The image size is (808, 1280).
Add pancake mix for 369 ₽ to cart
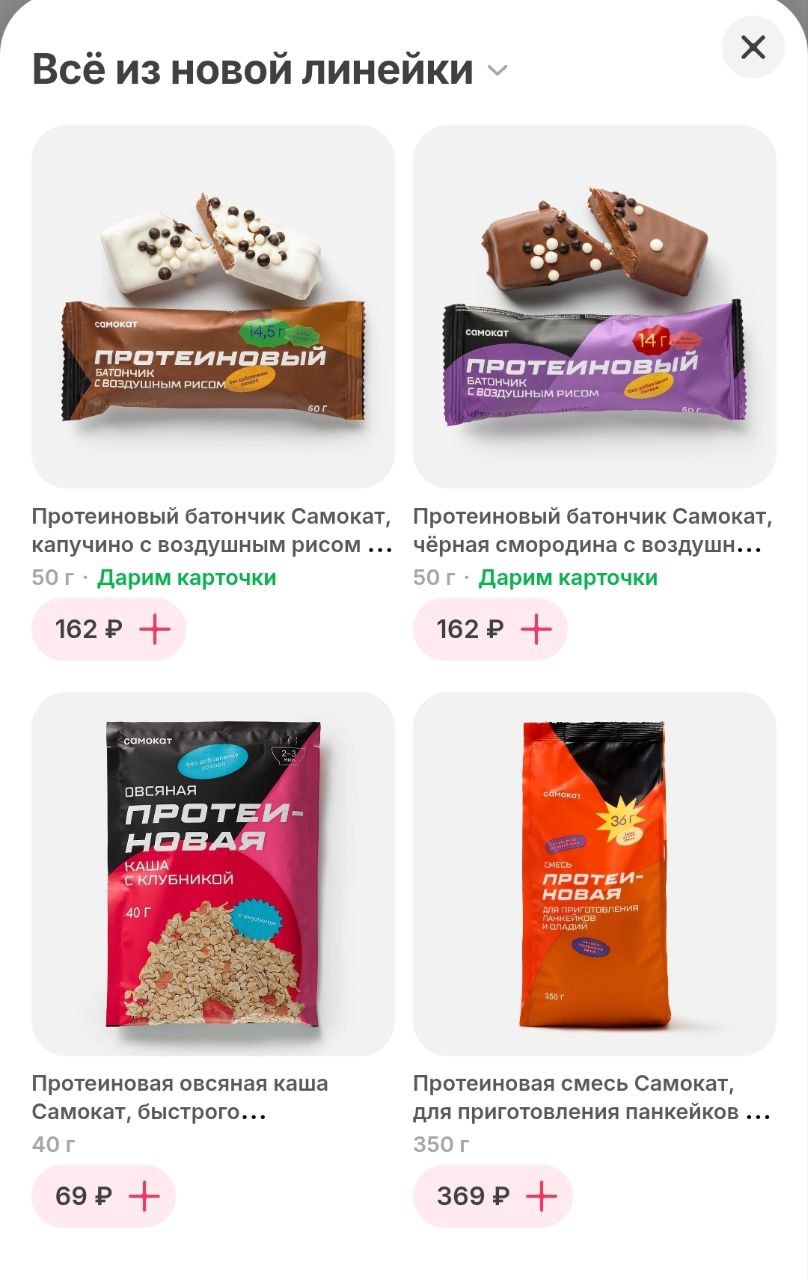(x=541, y=1196)
